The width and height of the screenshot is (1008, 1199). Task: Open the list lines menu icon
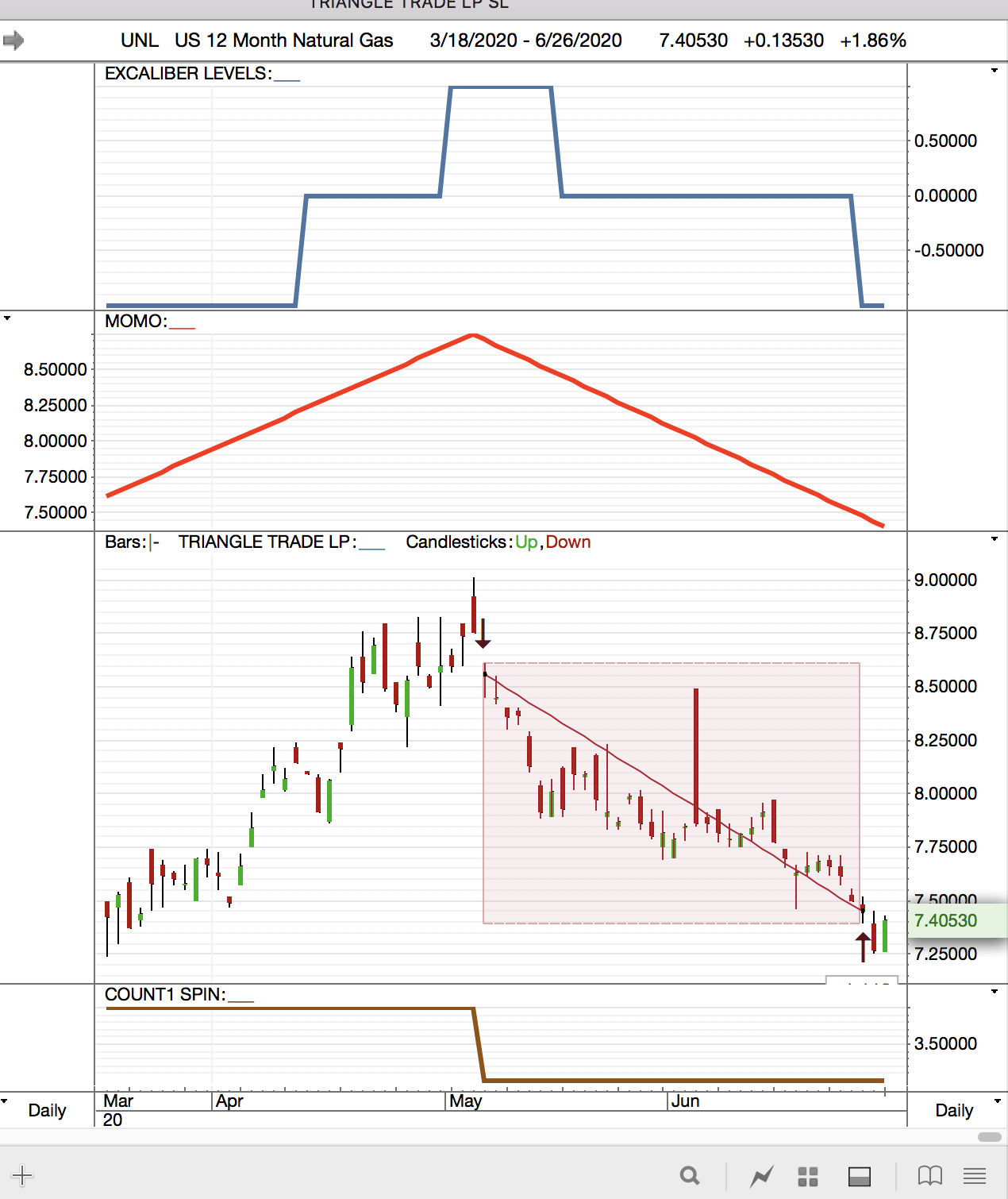pyautogui.click(x=975, y=1176)
